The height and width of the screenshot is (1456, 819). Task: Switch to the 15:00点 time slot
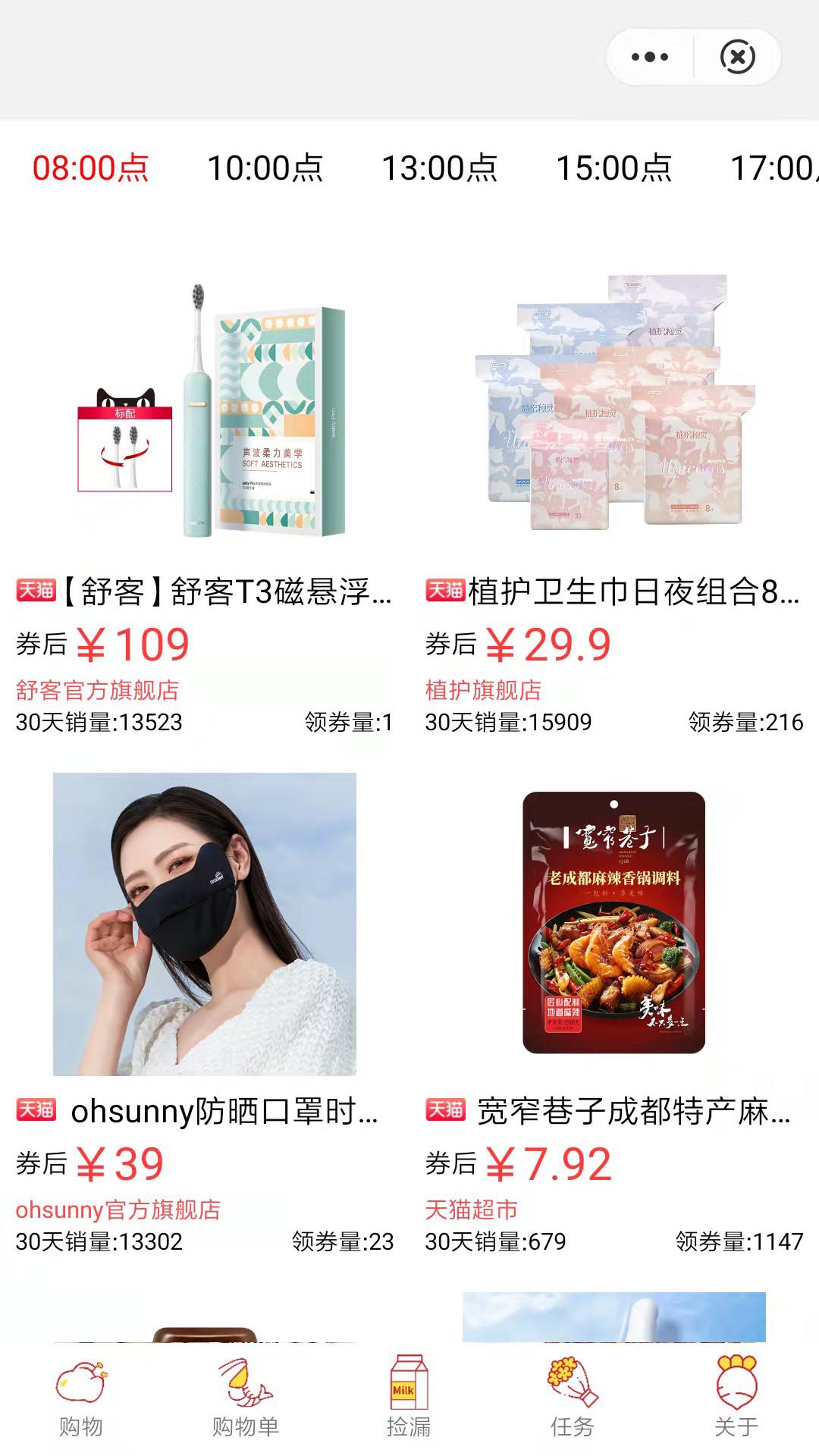(x=613, y=168)
